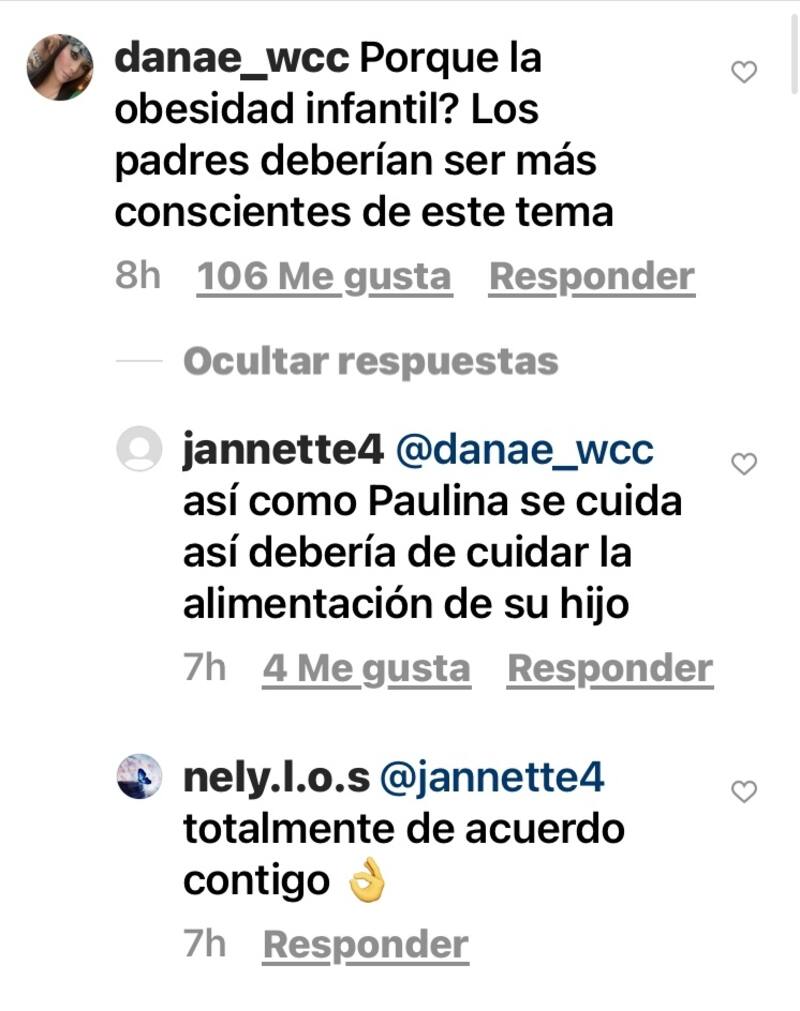Open nely.l.o.s's profile avatar

139,777
